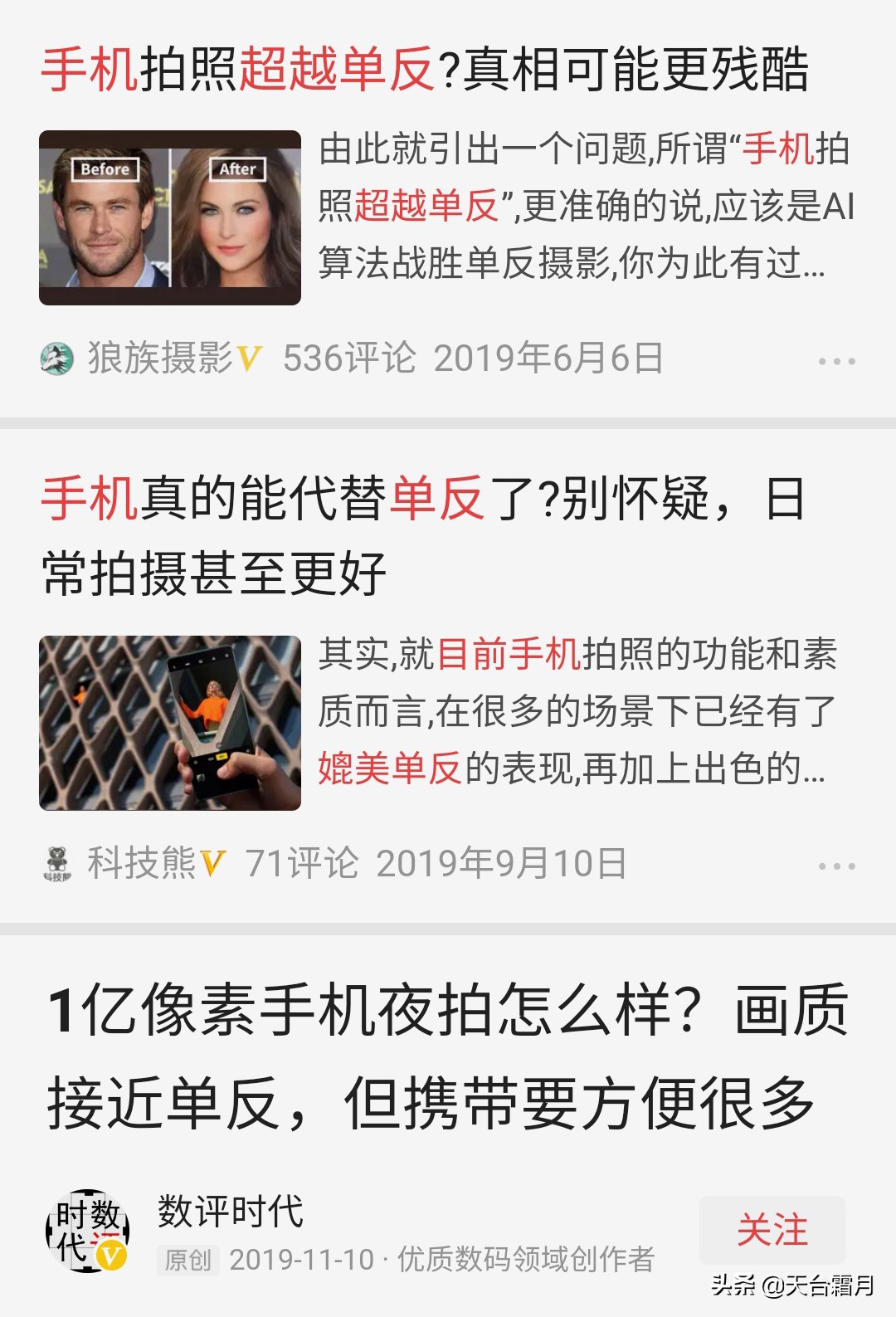Viewport: 896px width, 1317px height.
Task: Select the yellow V badge beside 狼族摄影
Action: (x=249, y=357)
